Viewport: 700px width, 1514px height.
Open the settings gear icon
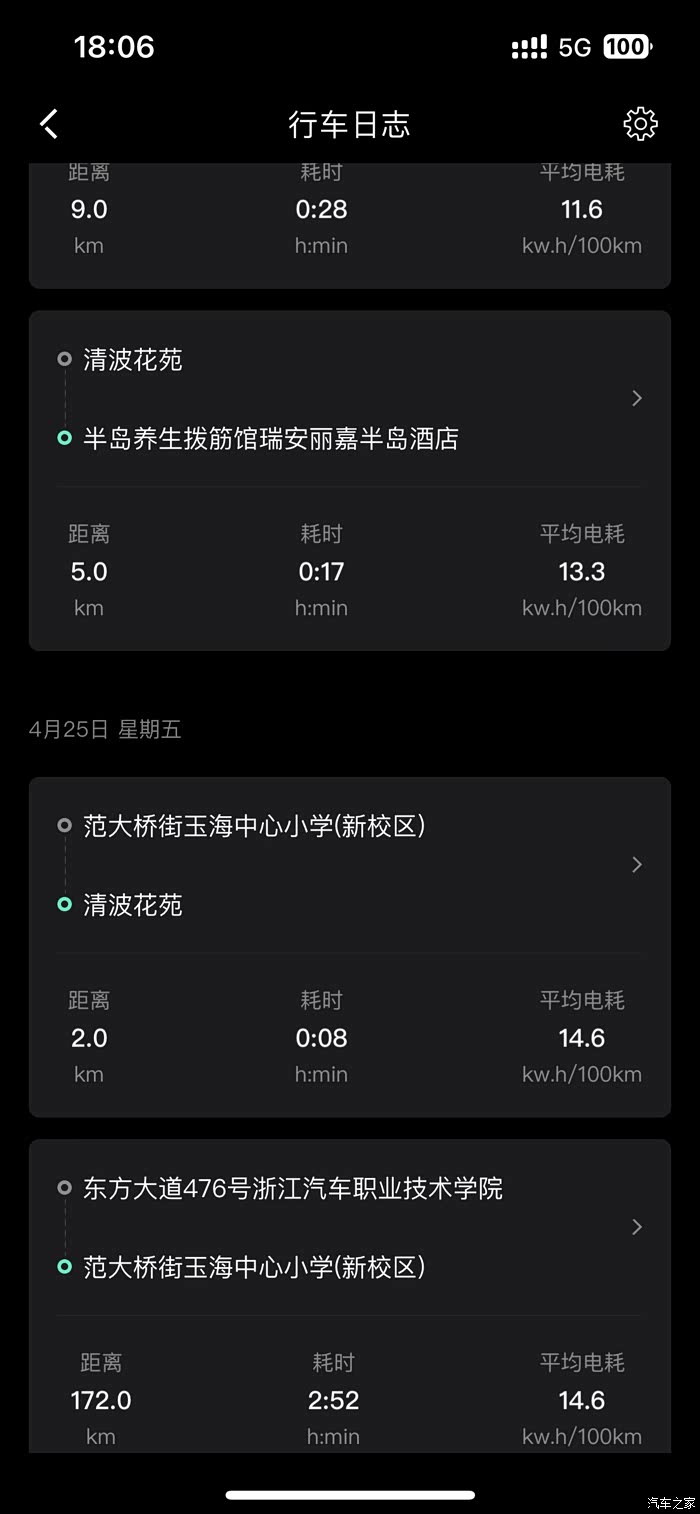tap(640, 124)
